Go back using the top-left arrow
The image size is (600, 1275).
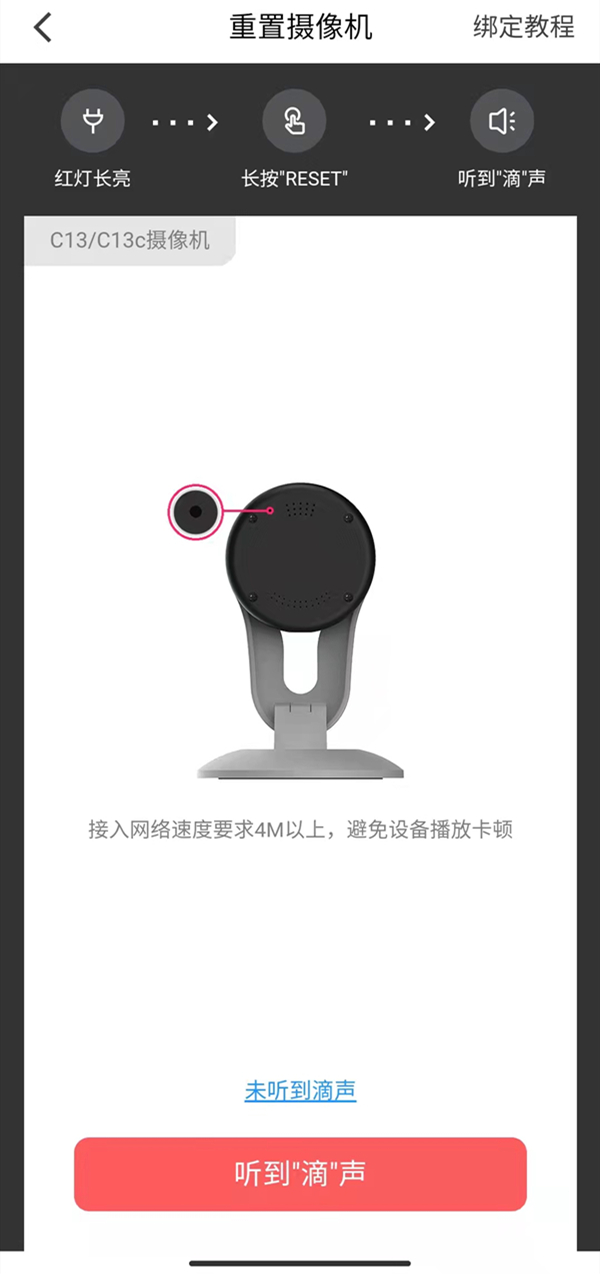pos(42,27)
